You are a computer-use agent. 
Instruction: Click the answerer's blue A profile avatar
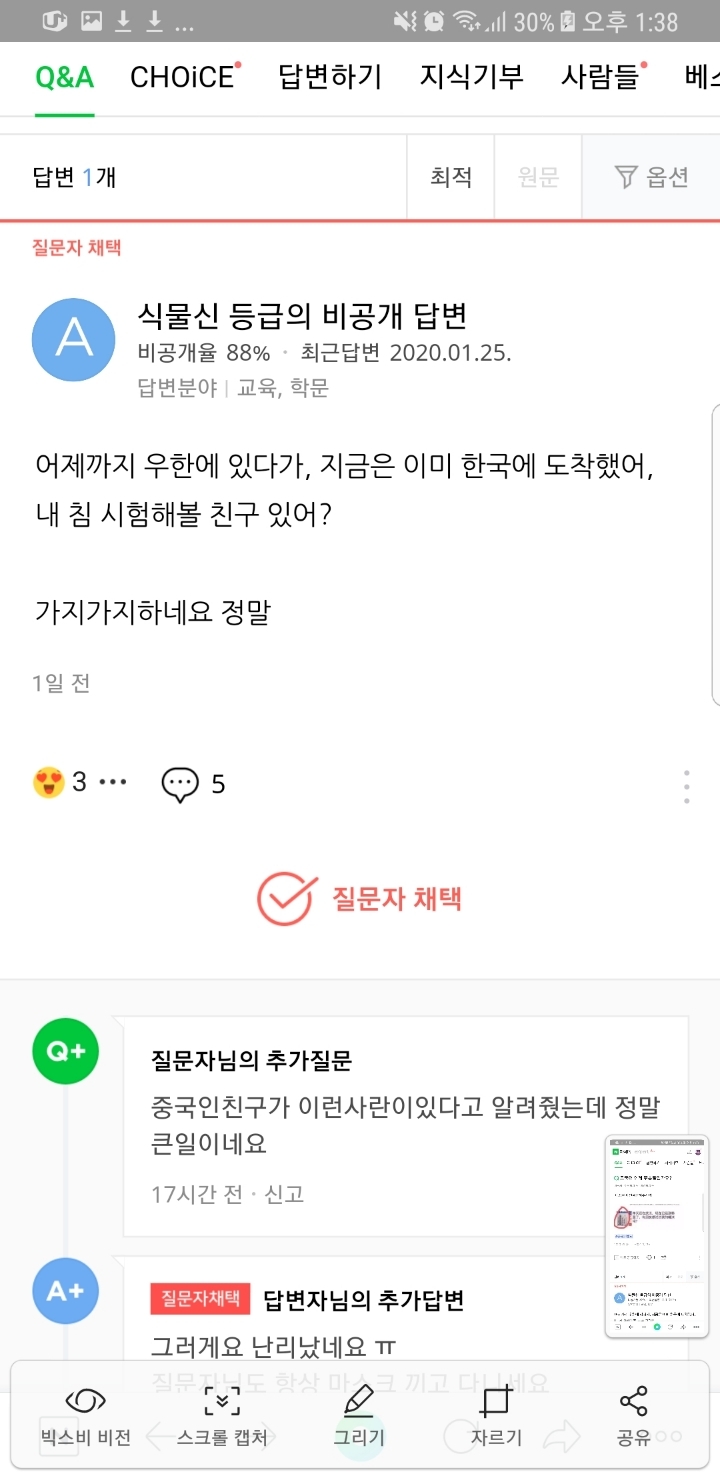point(72,339)
